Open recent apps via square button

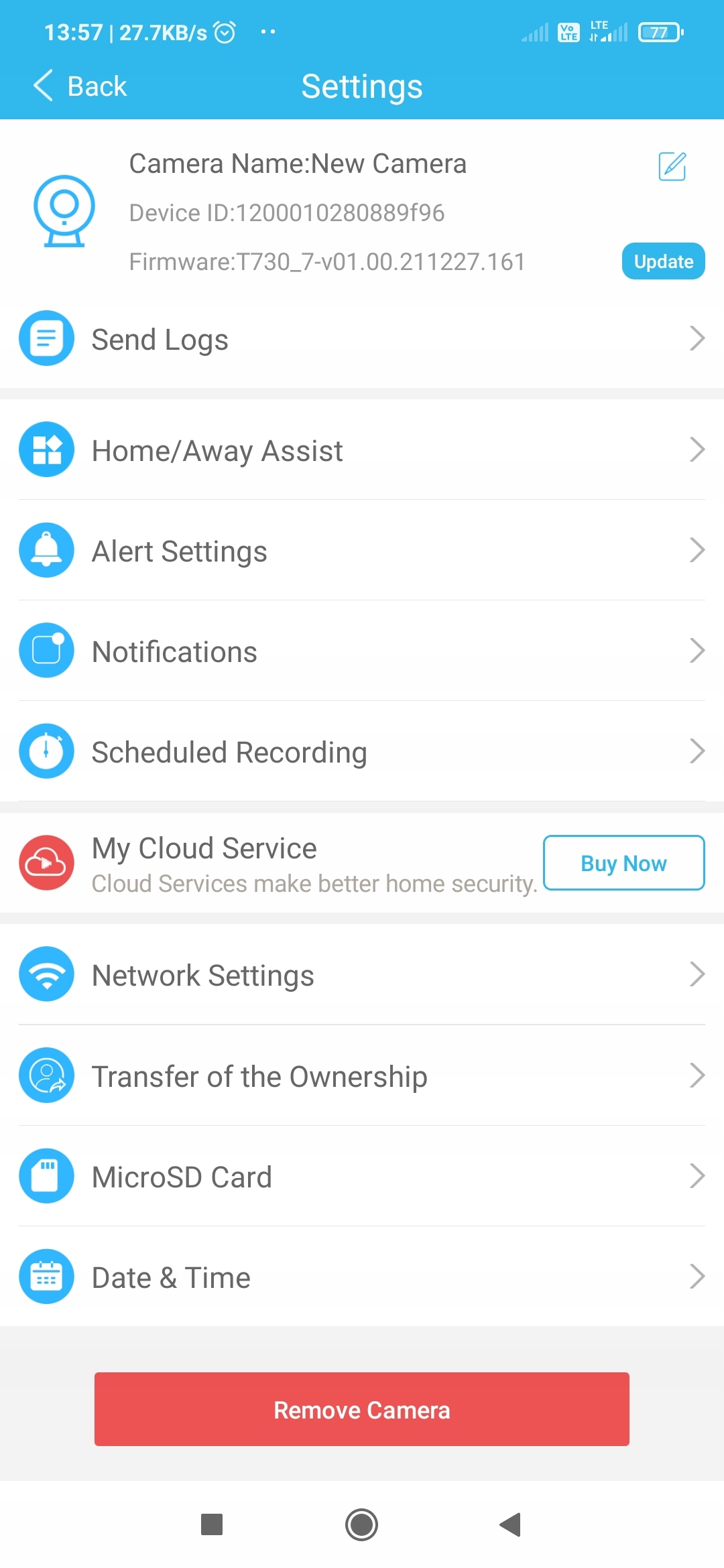212,1524
